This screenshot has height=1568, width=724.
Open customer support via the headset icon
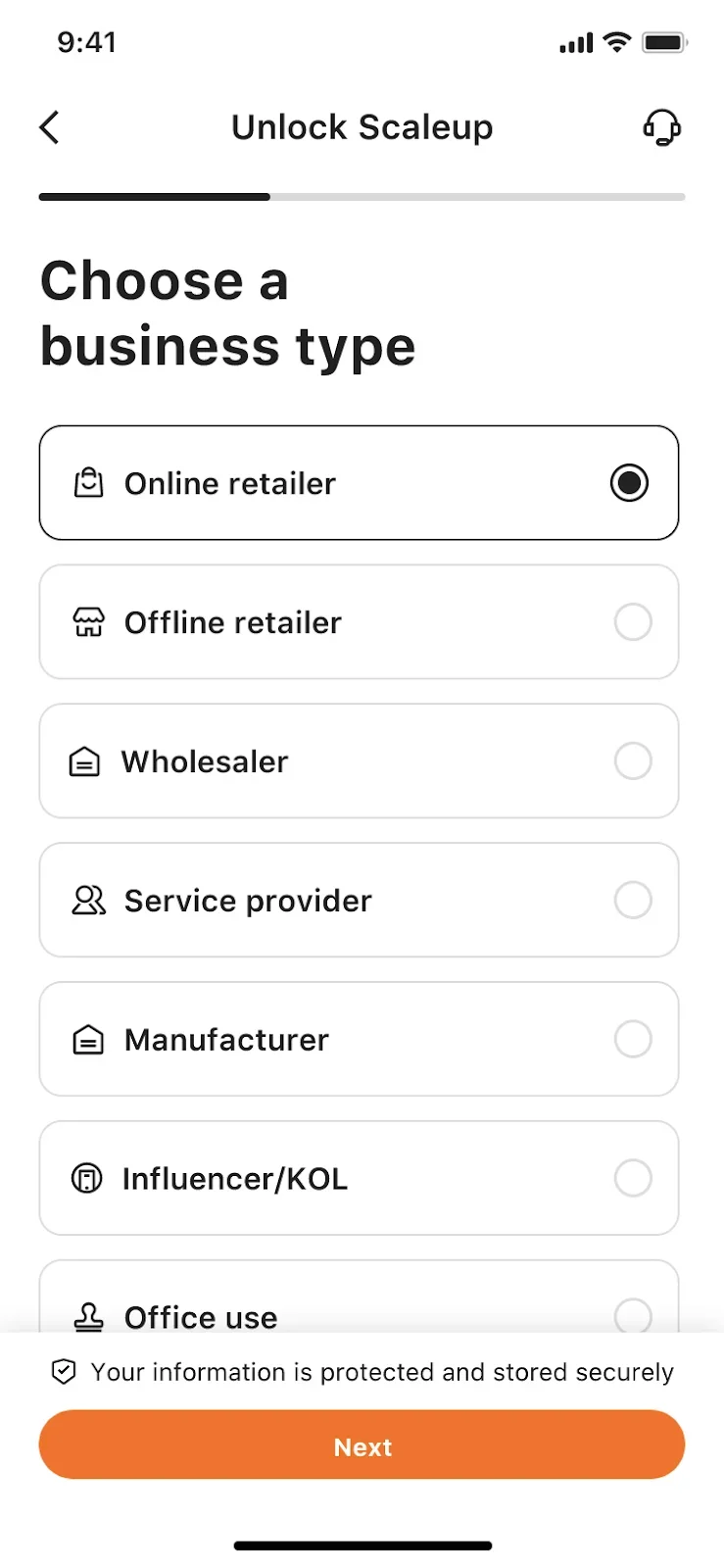(x=661, y=127)
